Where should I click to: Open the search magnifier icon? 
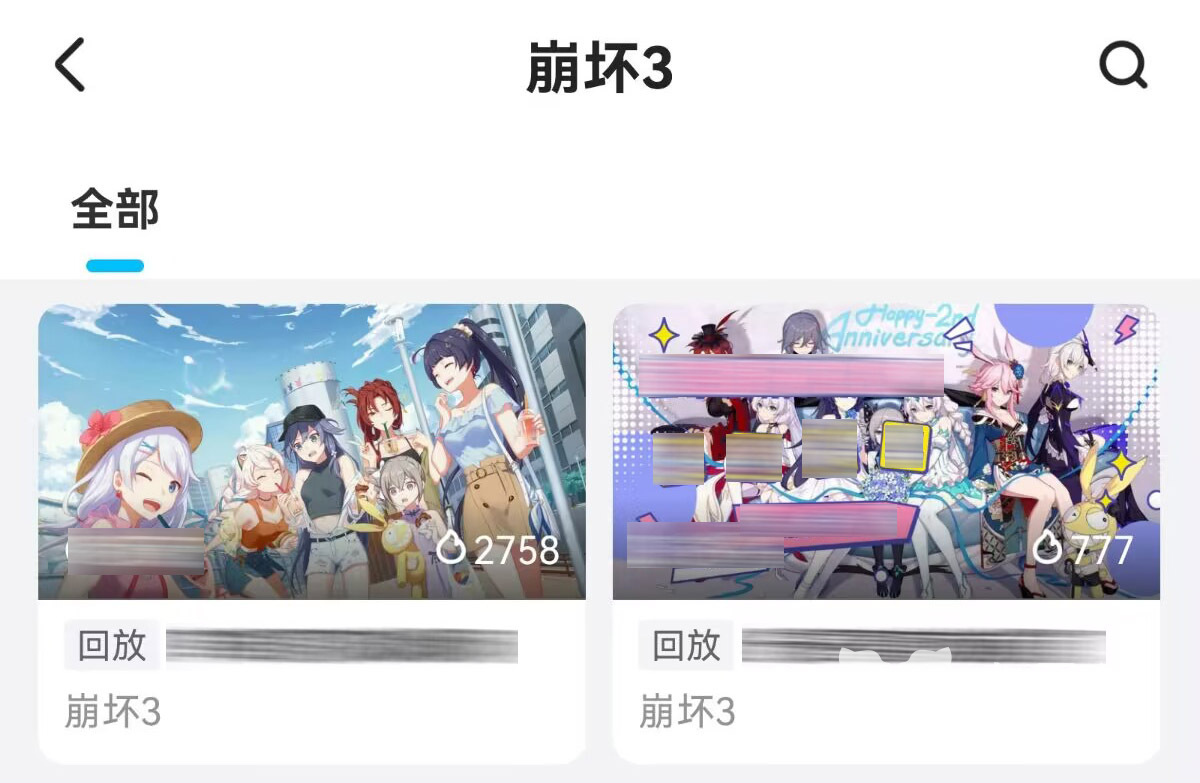click(1122, 66)
